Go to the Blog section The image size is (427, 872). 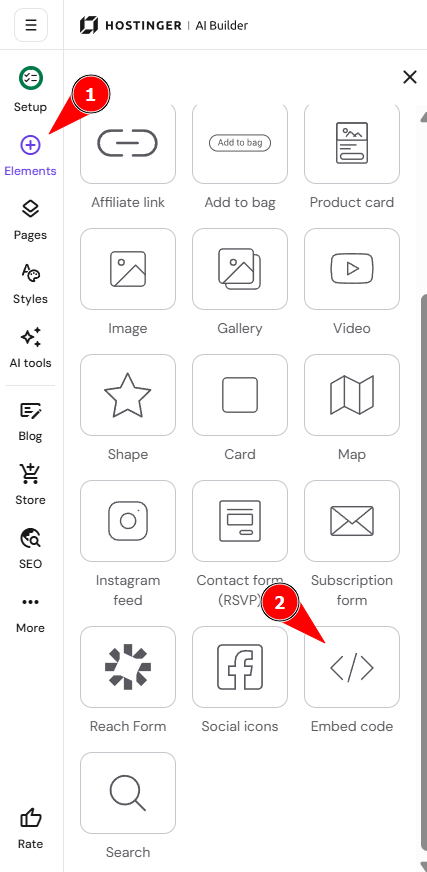click(x=30, y=421)
